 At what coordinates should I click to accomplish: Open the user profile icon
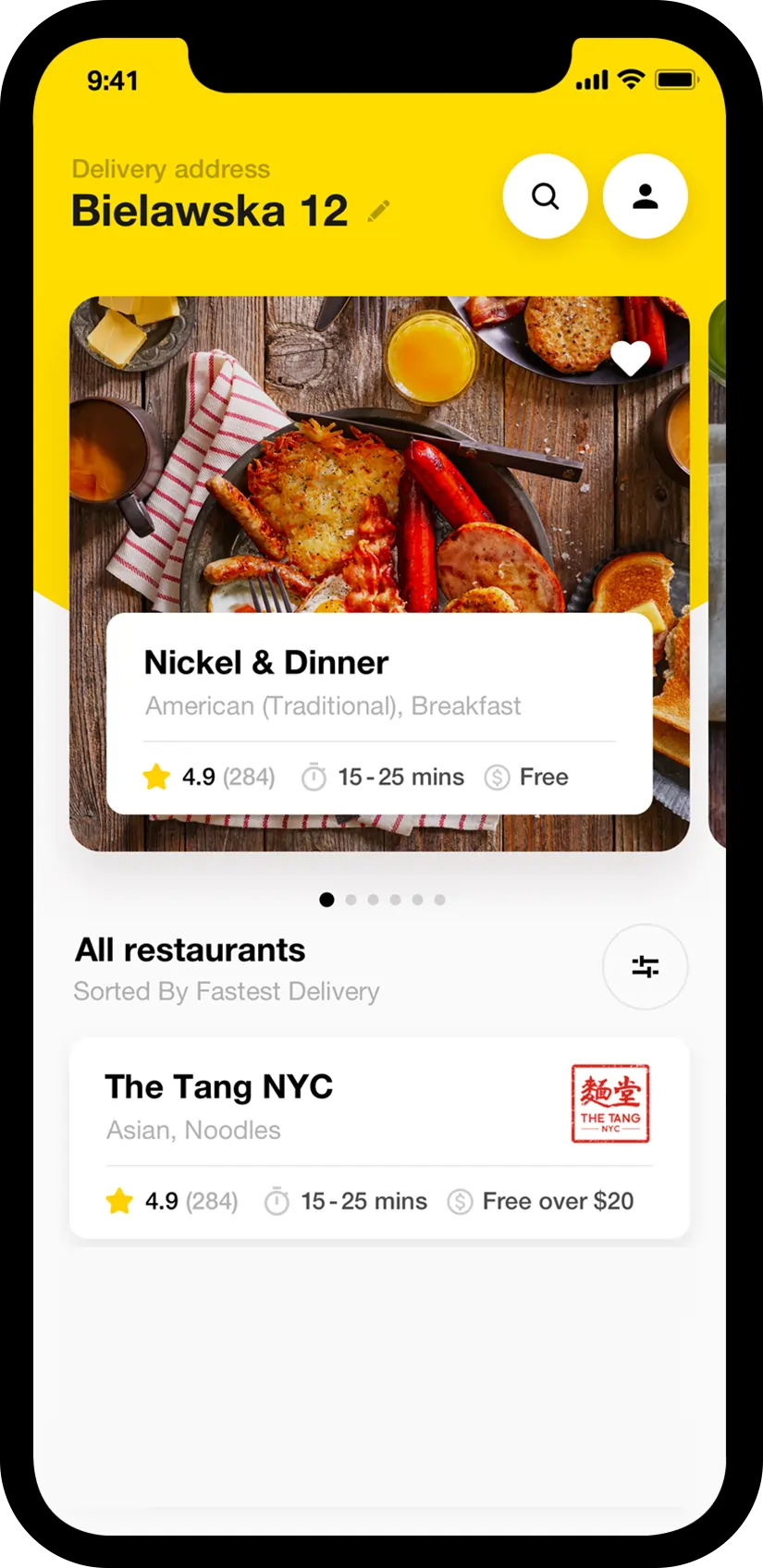(x=645, y=196)
